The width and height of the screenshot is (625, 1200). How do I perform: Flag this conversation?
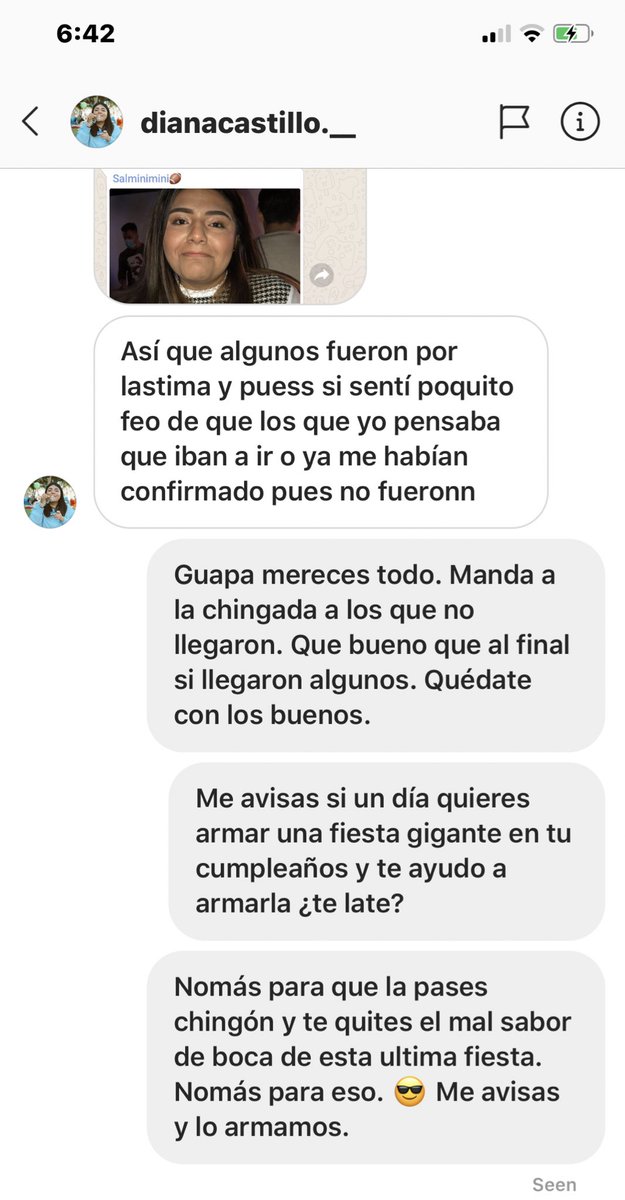point(514,122)
